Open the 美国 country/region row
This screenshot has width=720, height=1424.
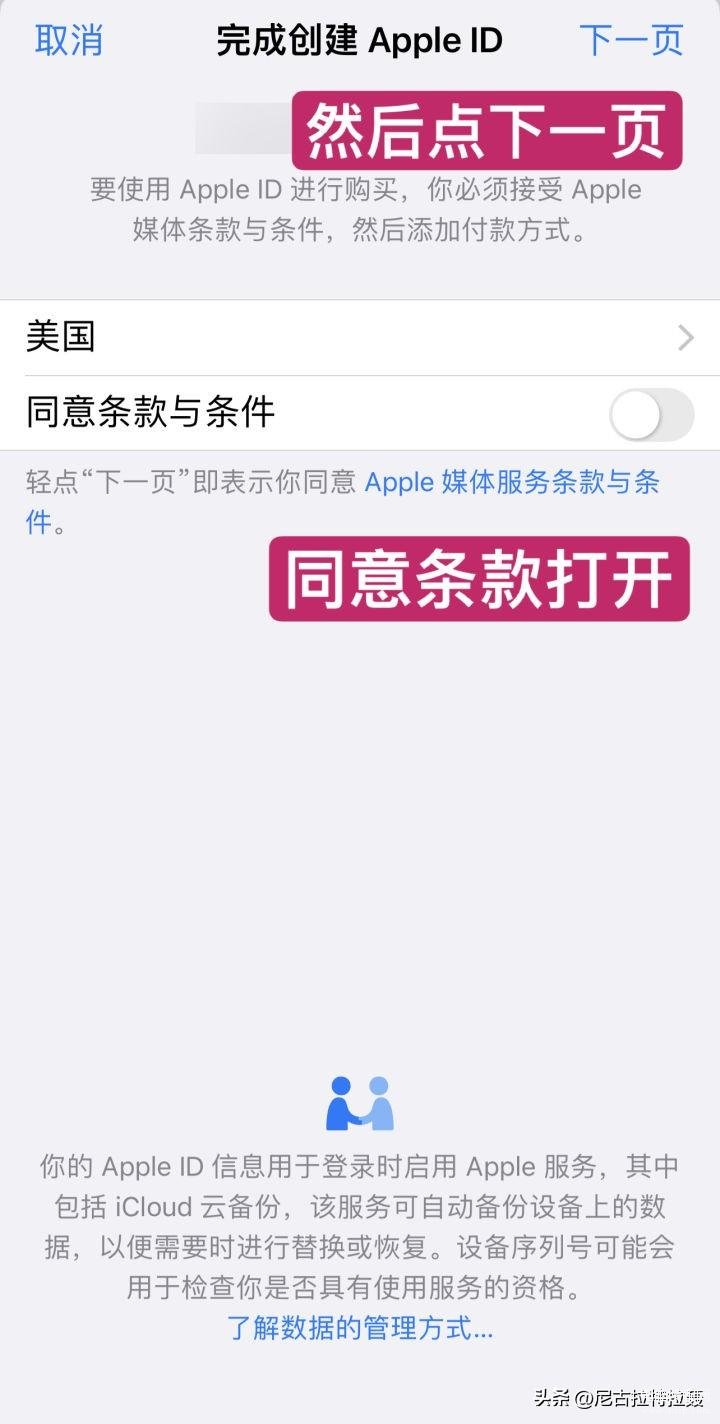coord(360,337)
